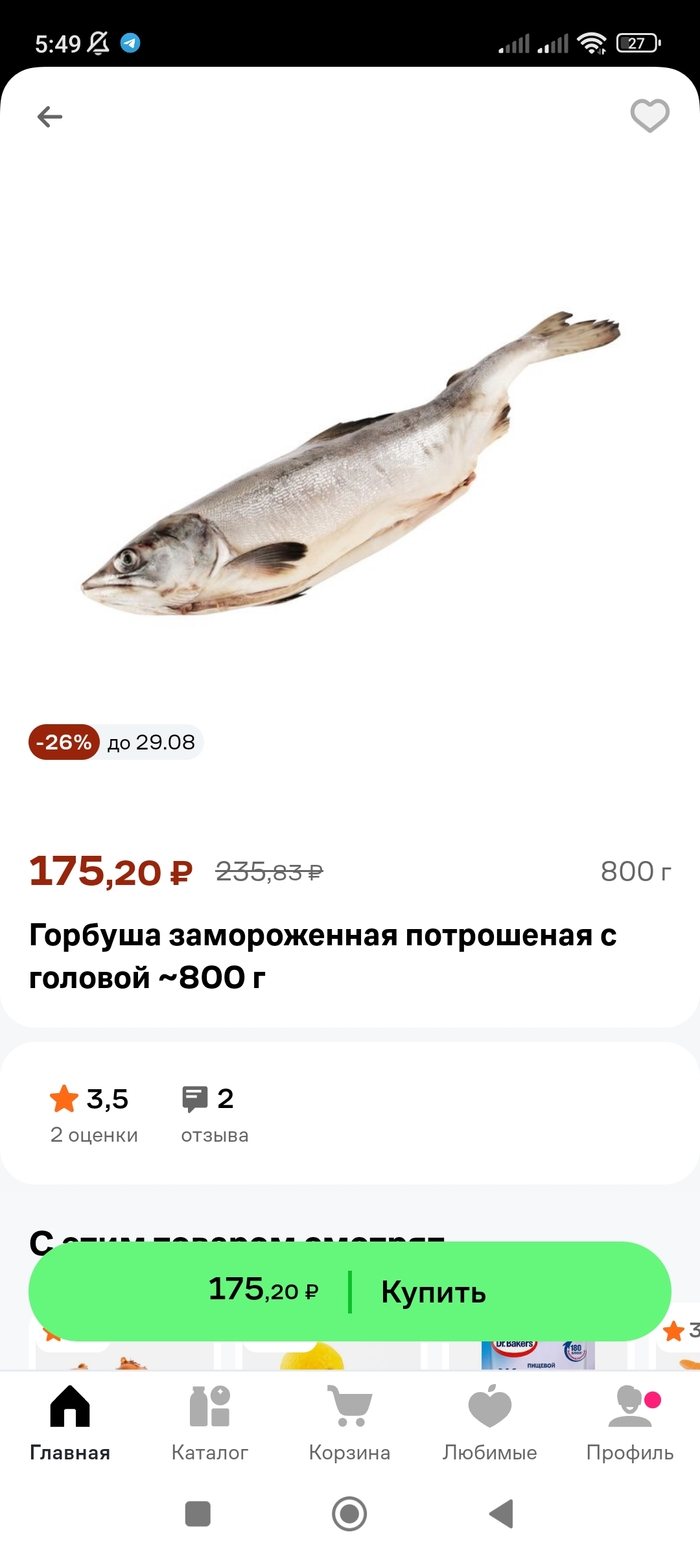Open the Каталог tab
Screen dimensions: 700x1556
(210, 1422)
